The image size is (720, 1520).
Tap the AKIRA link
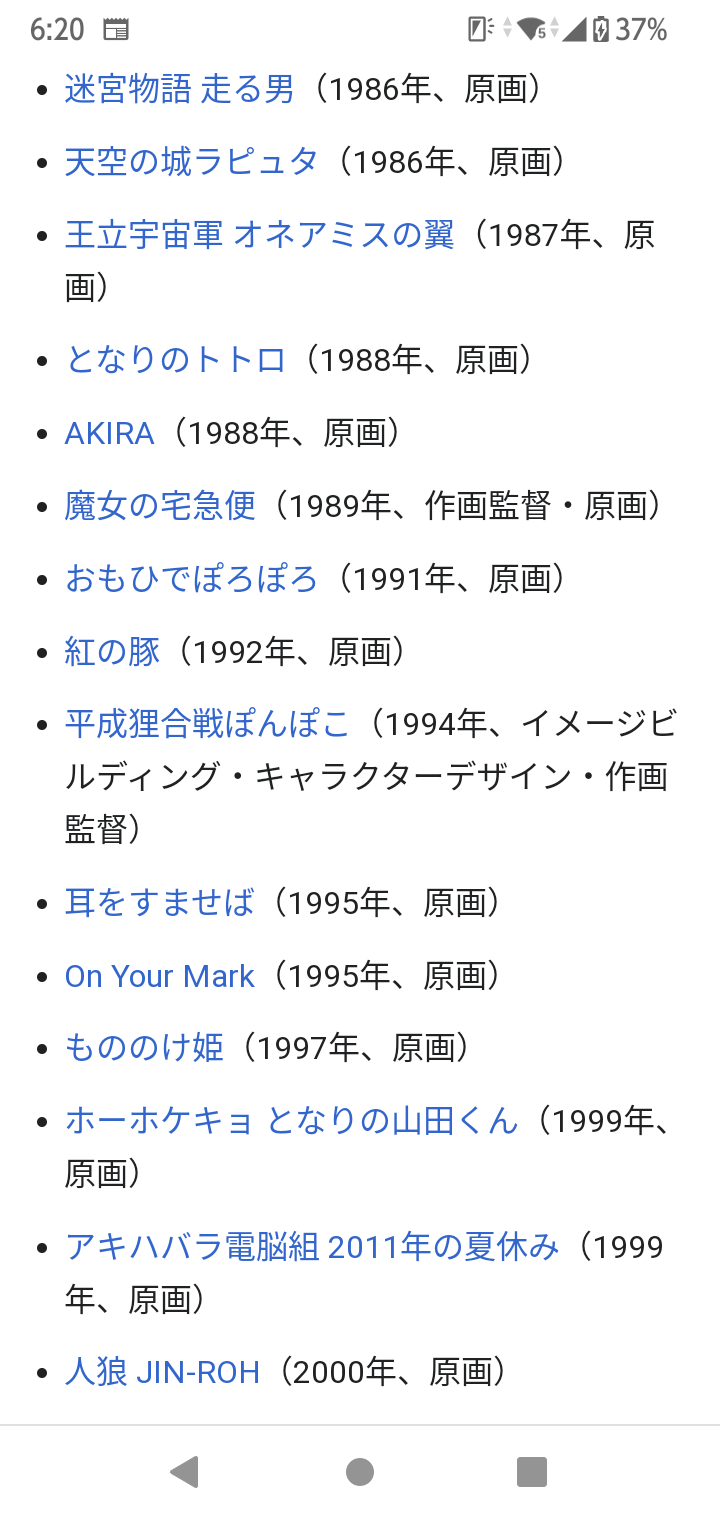[x=110, y=433]
